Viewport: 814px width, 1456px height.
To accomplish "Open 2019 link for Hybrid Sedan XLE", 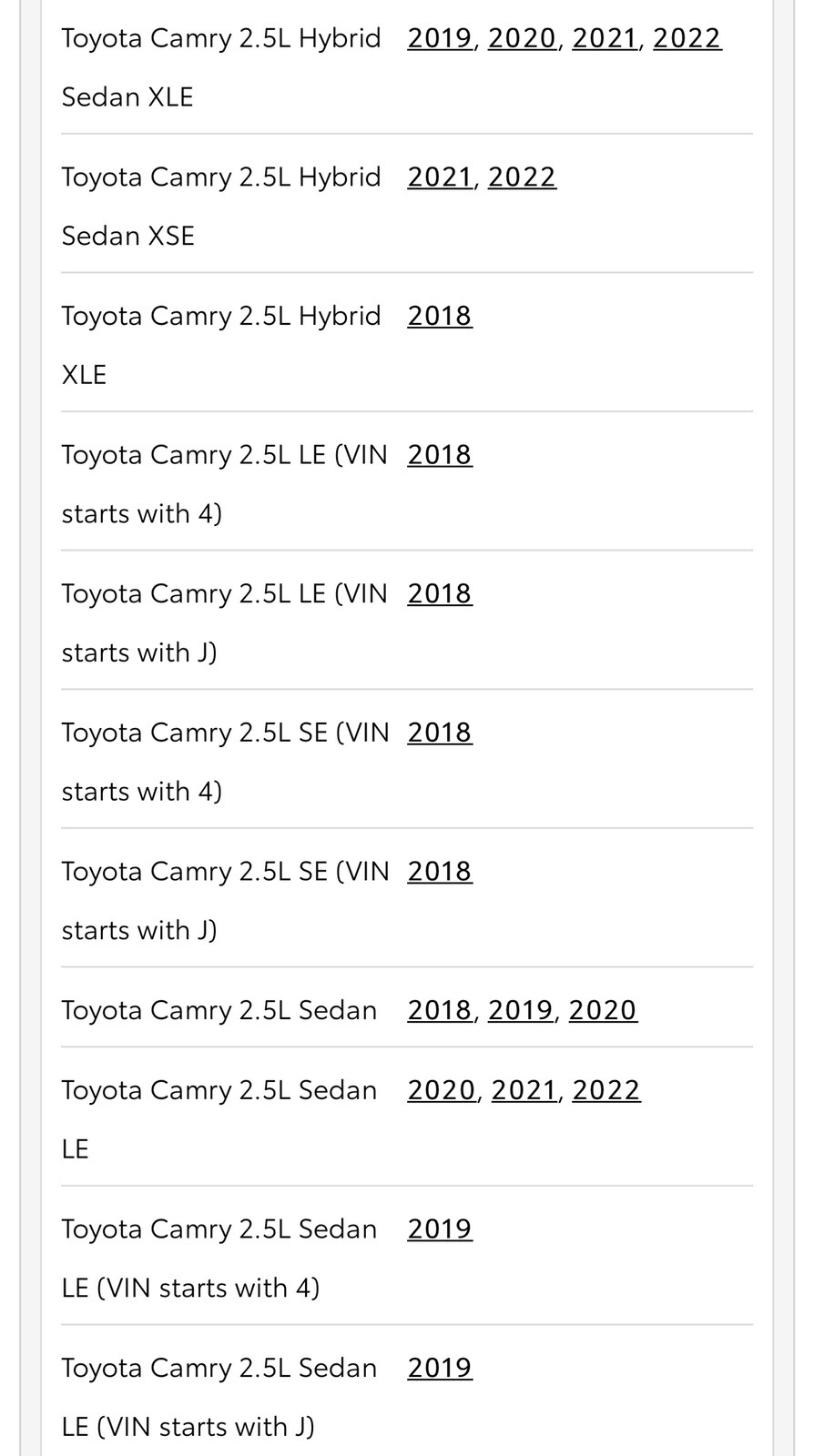I will coord(440,38).
